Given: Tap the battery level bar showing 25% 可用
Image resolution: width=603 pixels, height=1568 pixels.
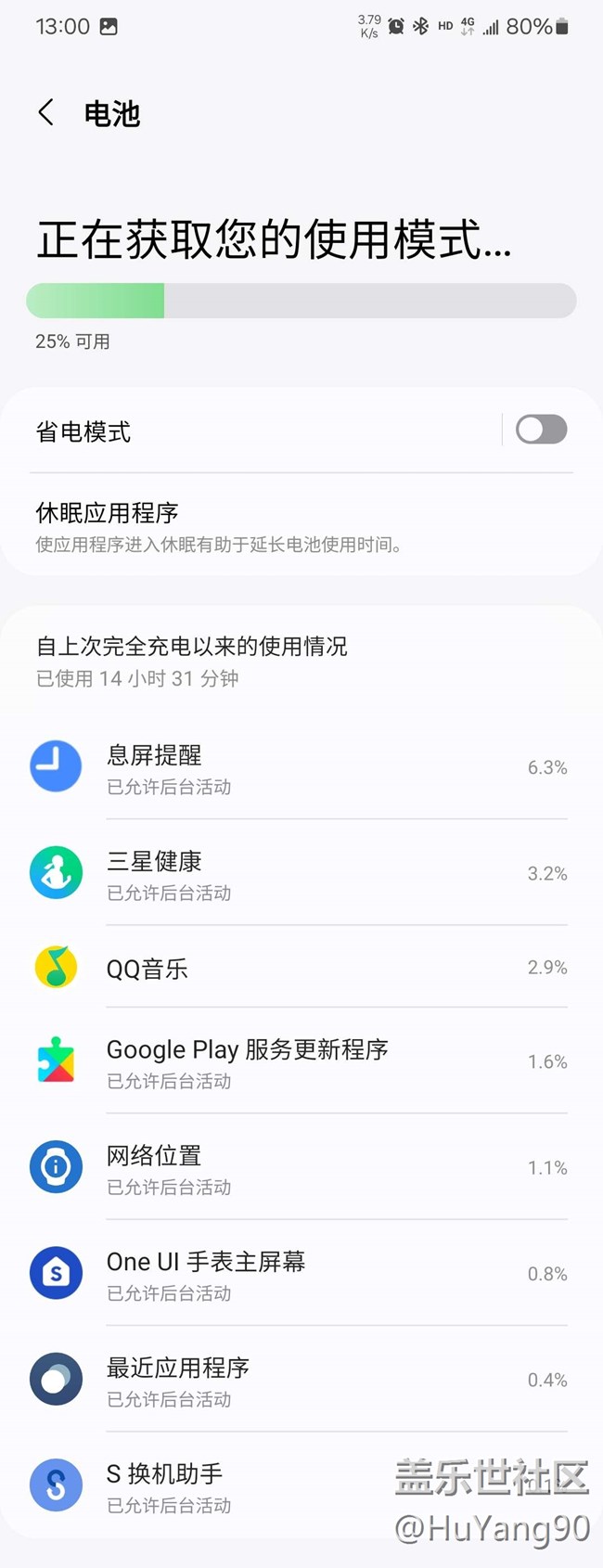Looking at the screenshot, I should pos(301,301).
